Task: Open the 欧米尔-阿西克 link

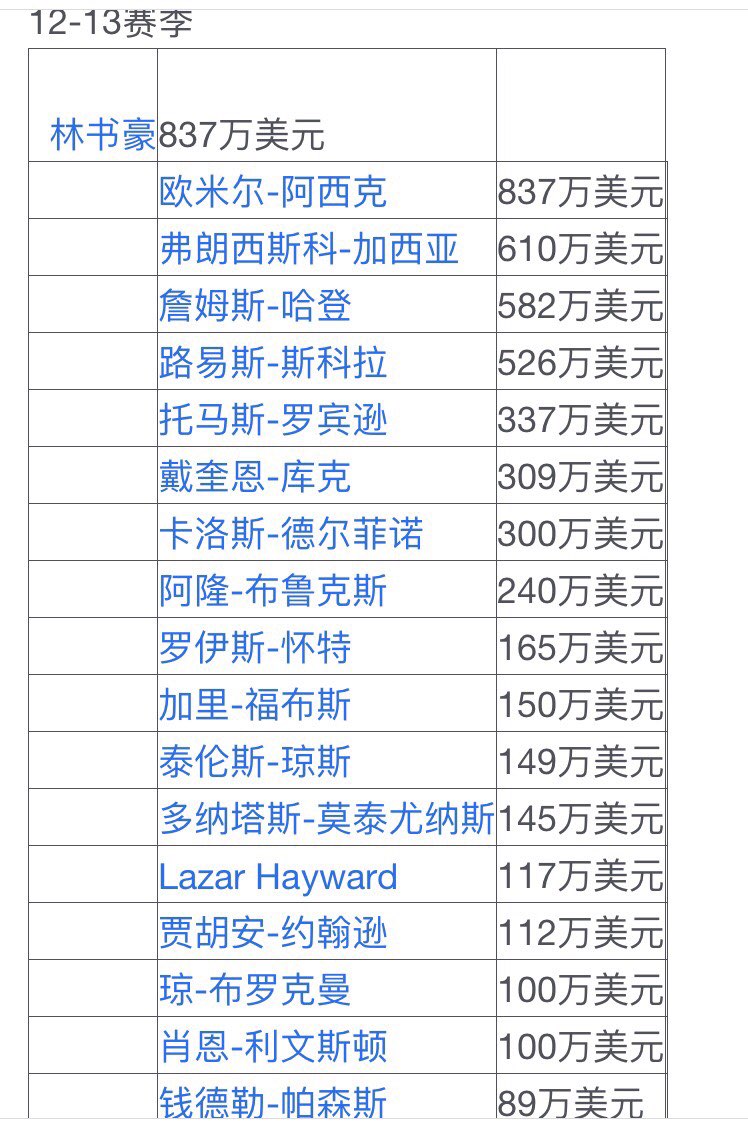Action: tap(273, 192)
